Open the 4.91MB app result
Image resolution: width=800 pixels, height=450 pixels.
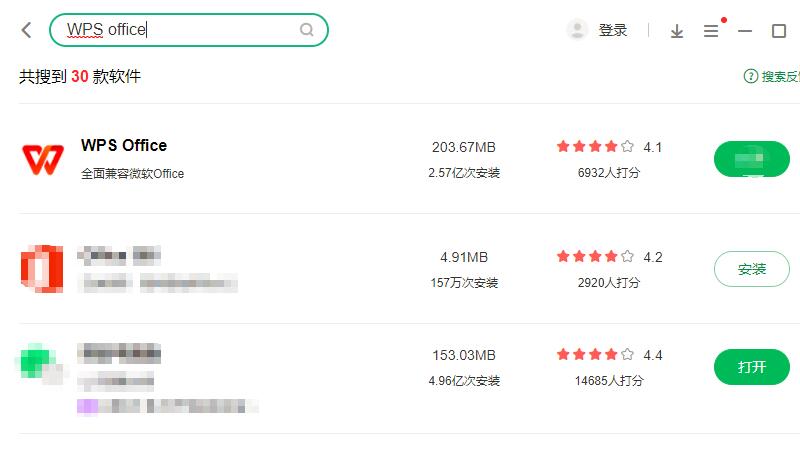pos(120,254)
